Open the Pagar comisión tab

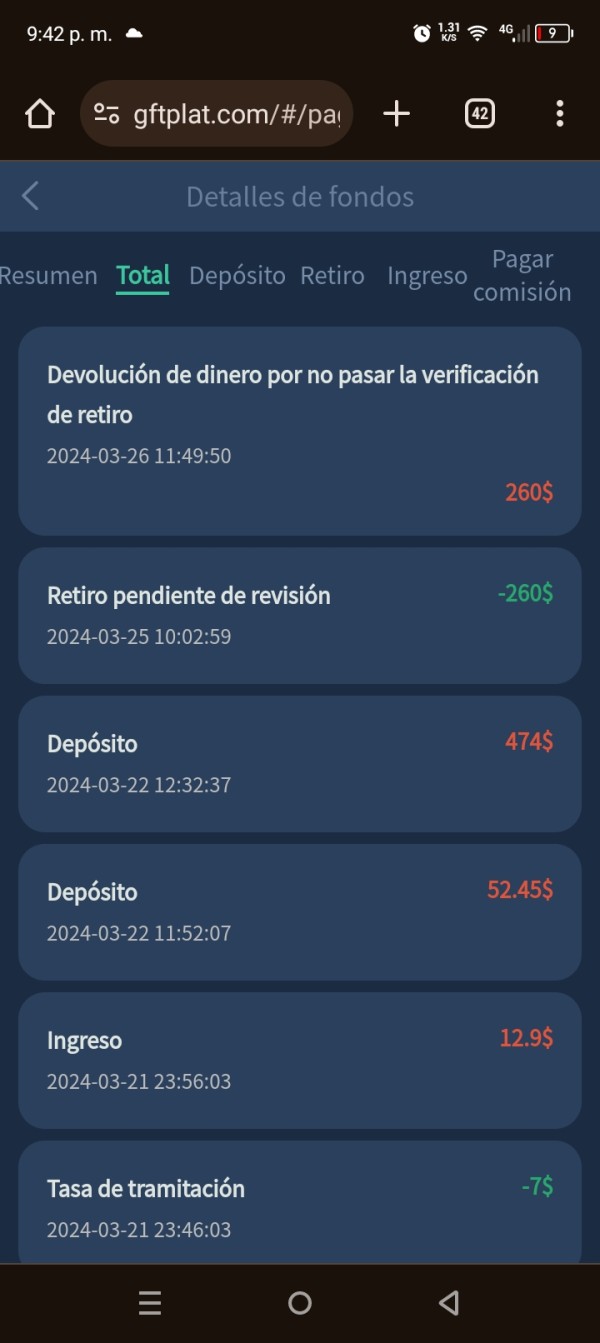522,276
